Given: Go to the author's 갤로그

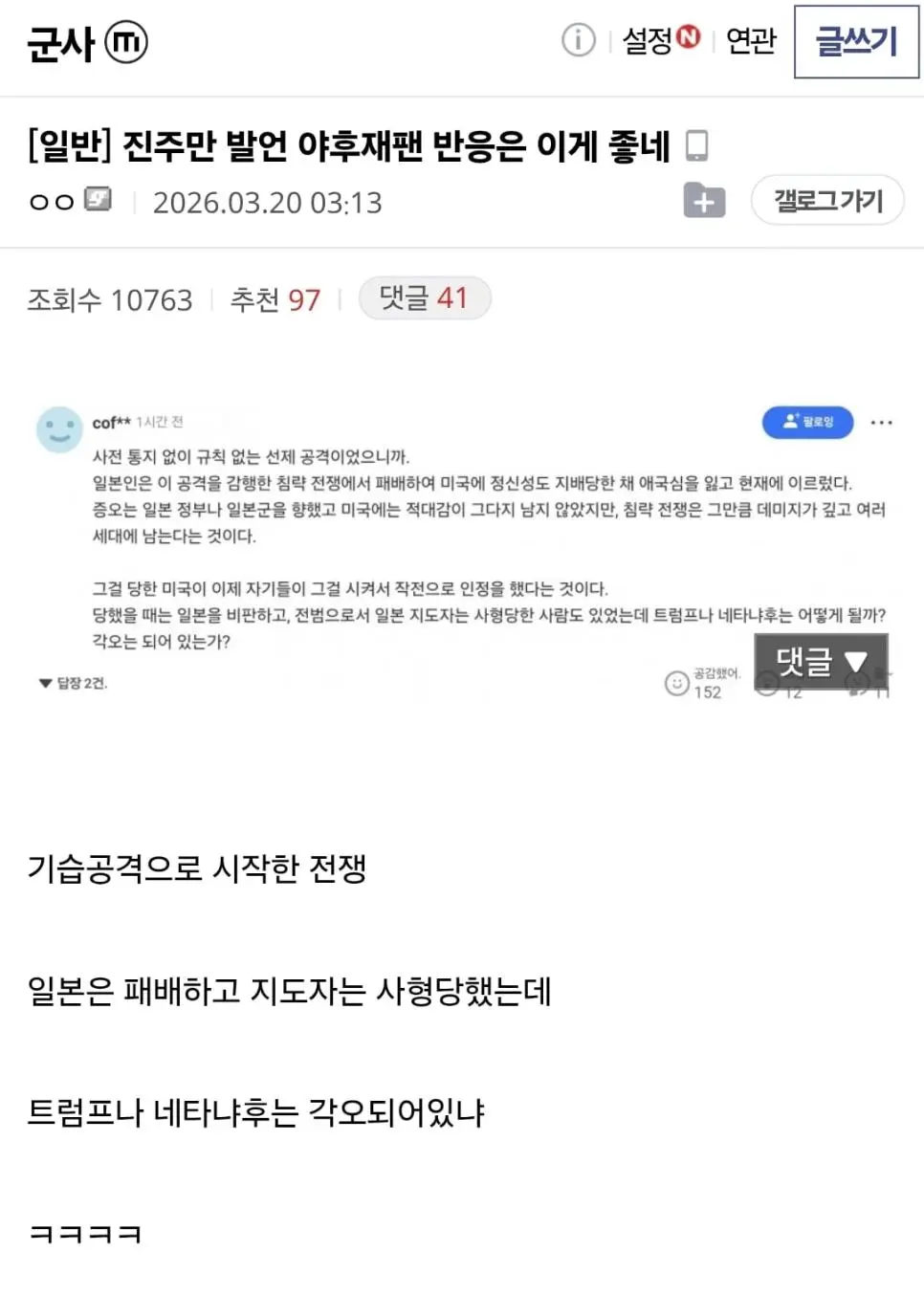Looking at the screenshot, I should pos(827,201).
